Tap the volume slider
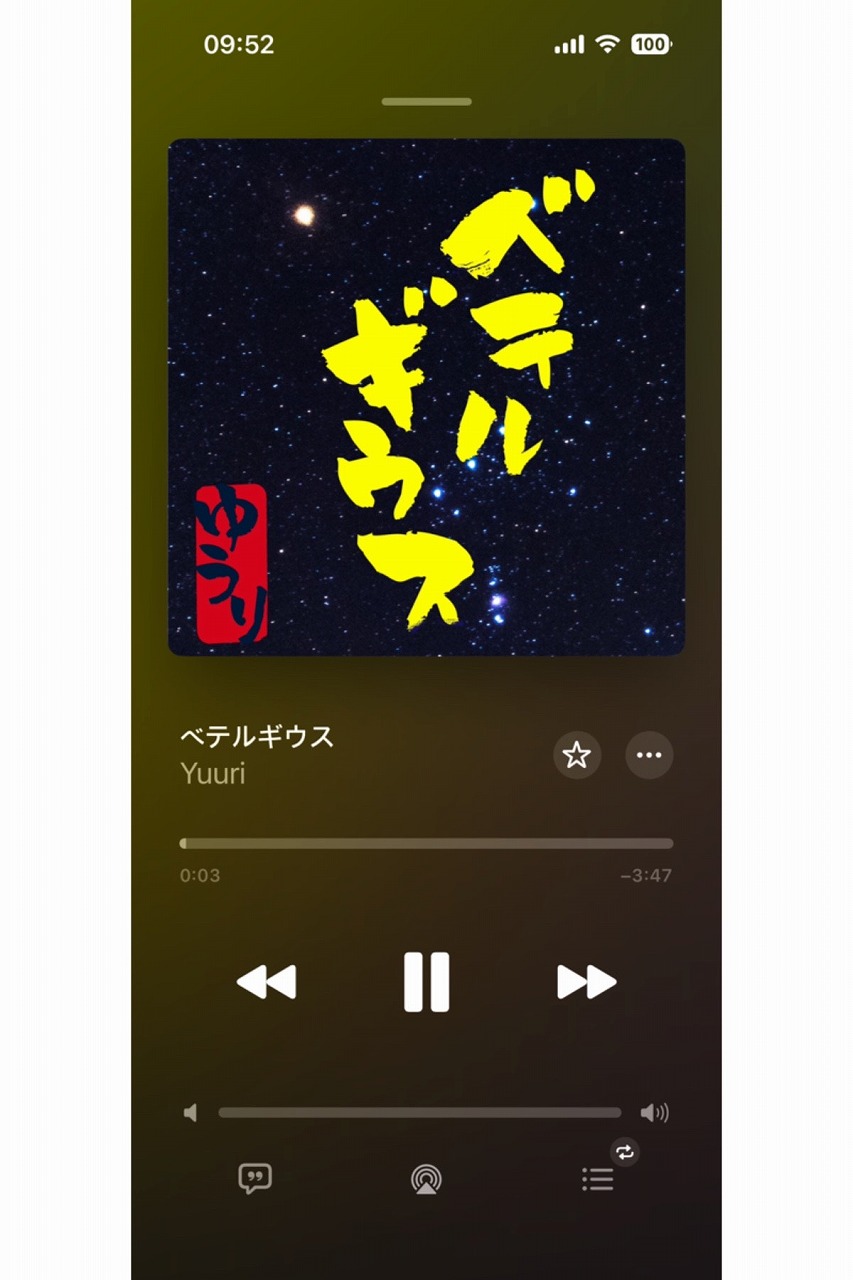 [420, 1112]
